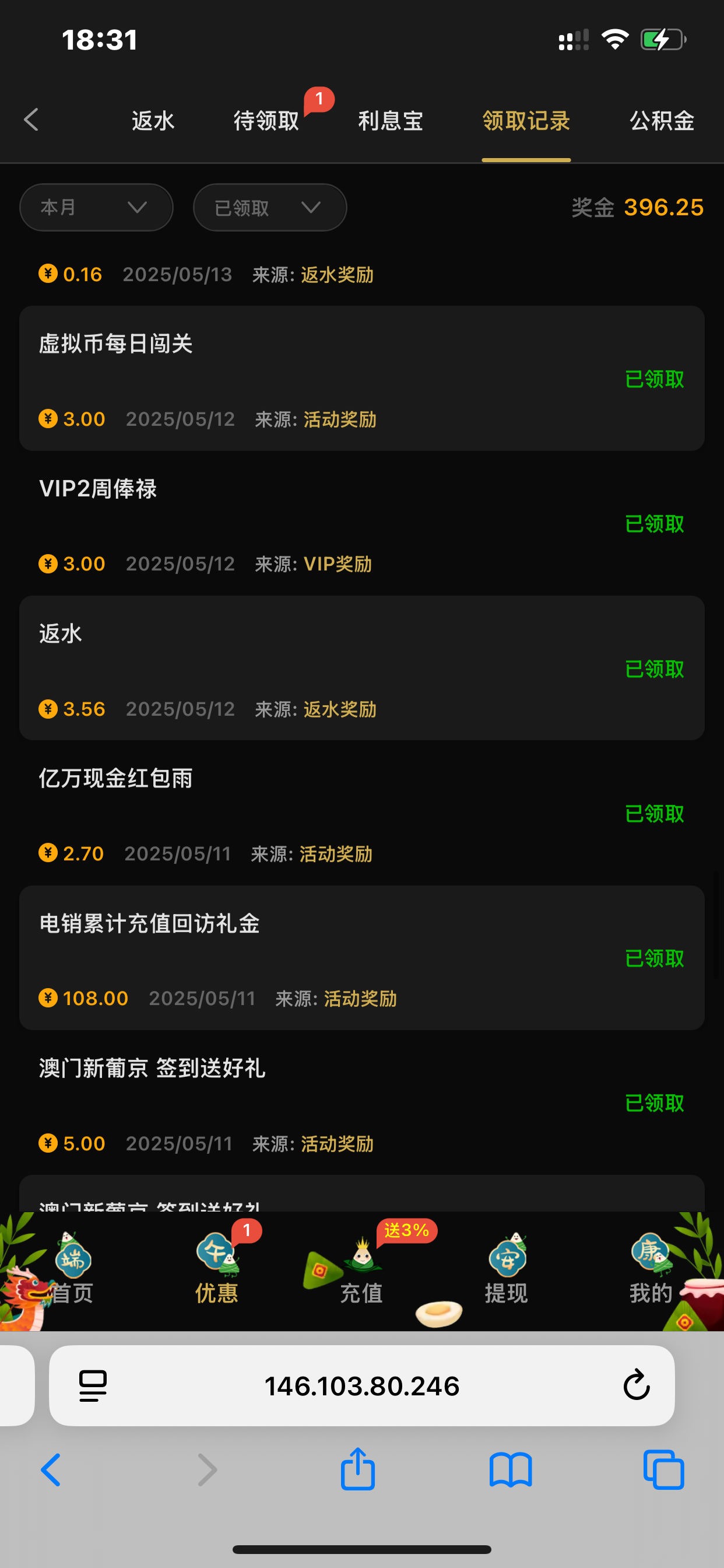724x1568 pixels.
Task: Expand the 本月 period dropdown
Action: coord(96,208)
